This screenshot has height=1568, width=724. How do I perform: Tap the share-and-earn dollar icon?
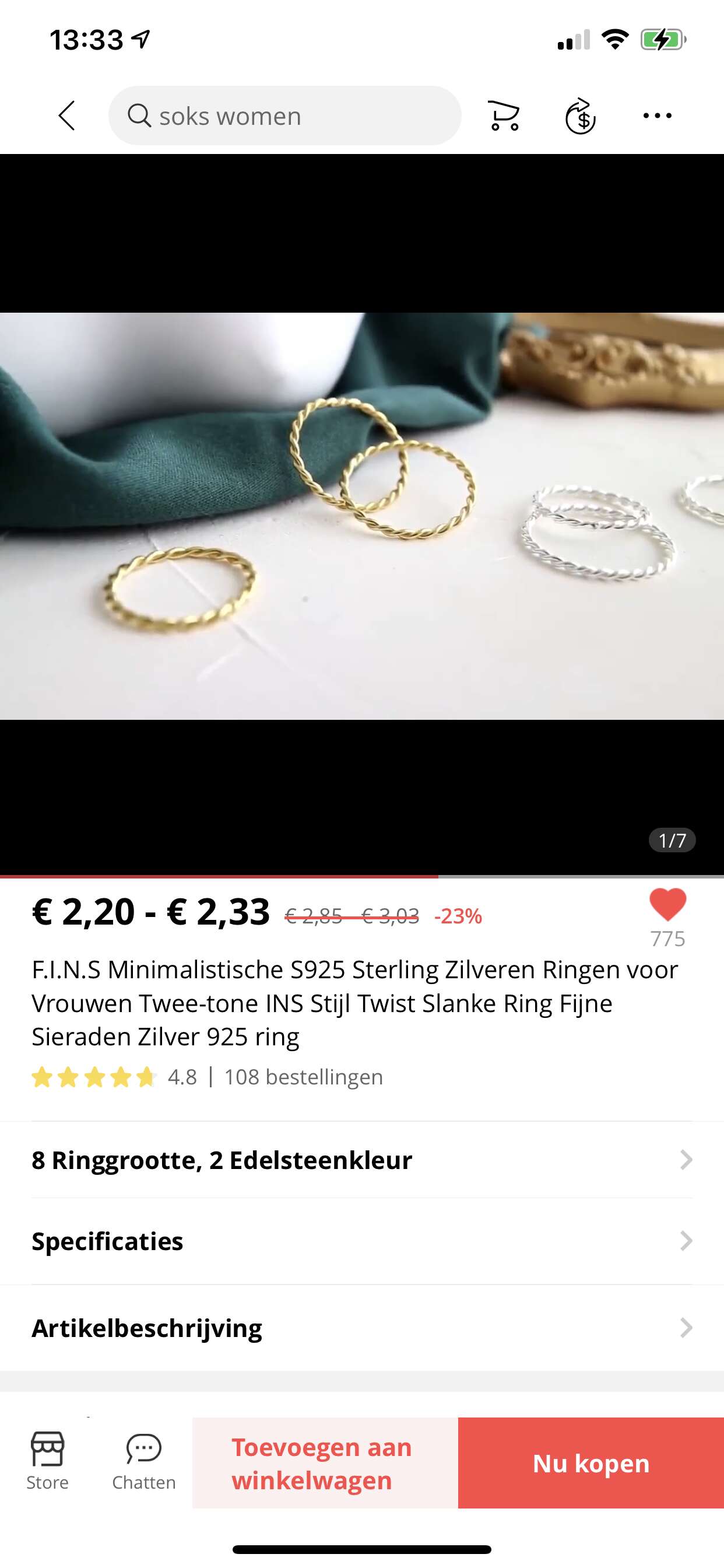(581, 116)
